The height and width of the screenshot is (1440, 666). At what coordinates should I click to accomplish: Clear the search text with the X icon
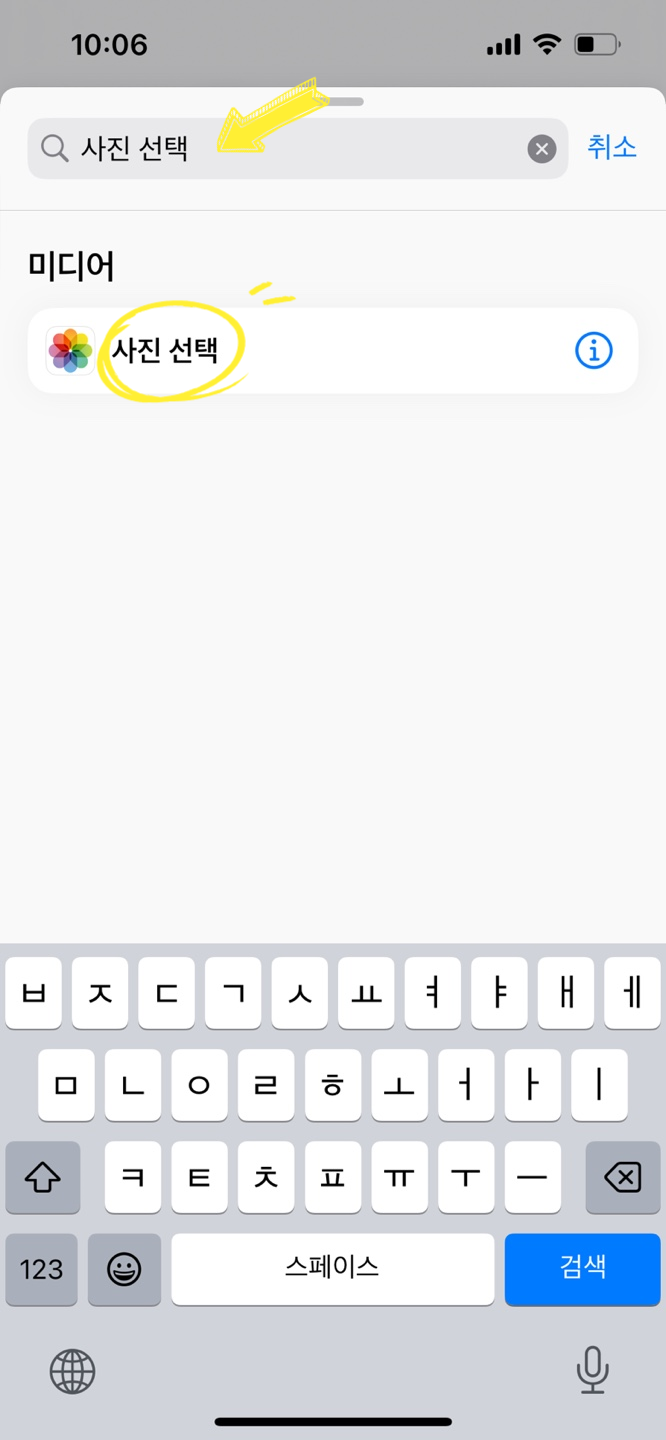click(x=541, y=149)
